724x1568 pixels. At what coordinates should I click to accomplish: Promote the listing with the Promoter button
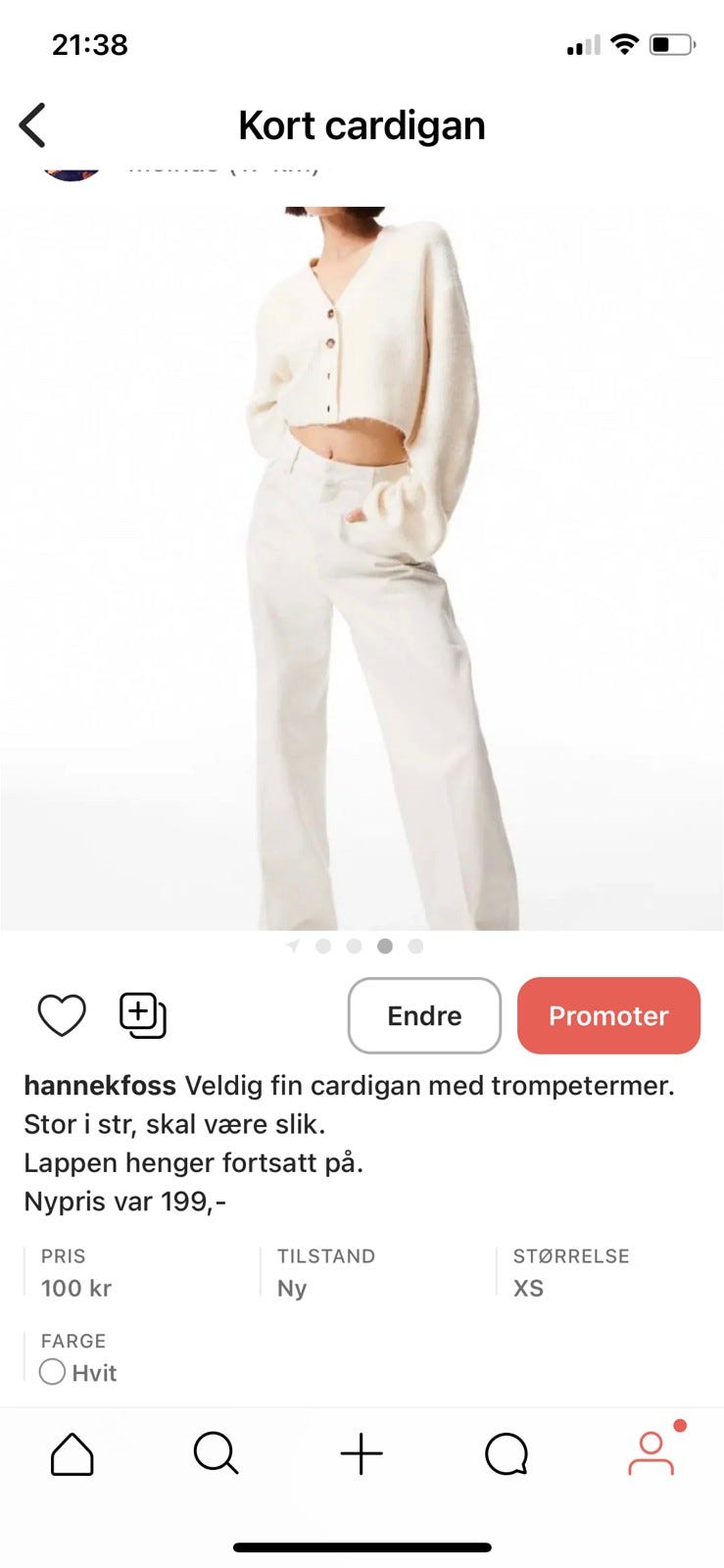608,1015
